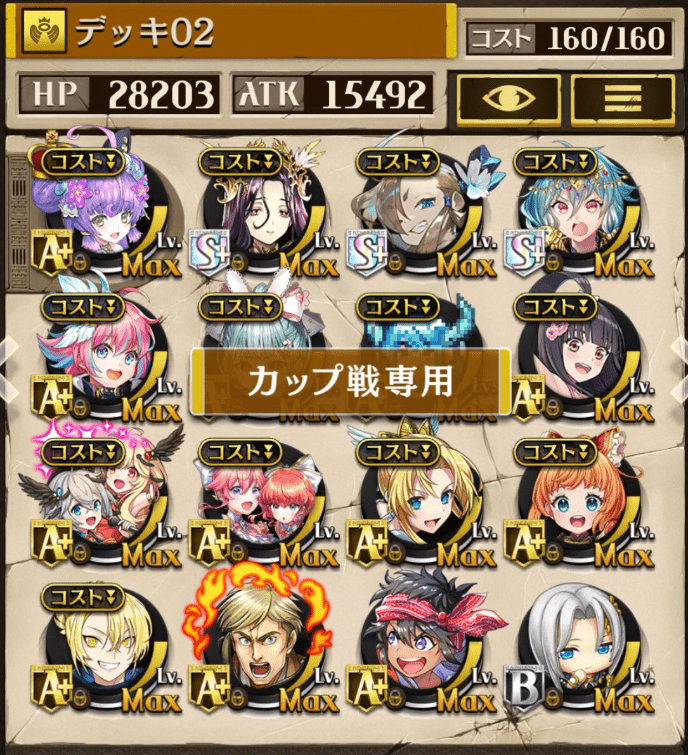Viewport: 688px width, 755px height.
Task: Select the purple-haired crowned leader character
Action: coord(98,210)
